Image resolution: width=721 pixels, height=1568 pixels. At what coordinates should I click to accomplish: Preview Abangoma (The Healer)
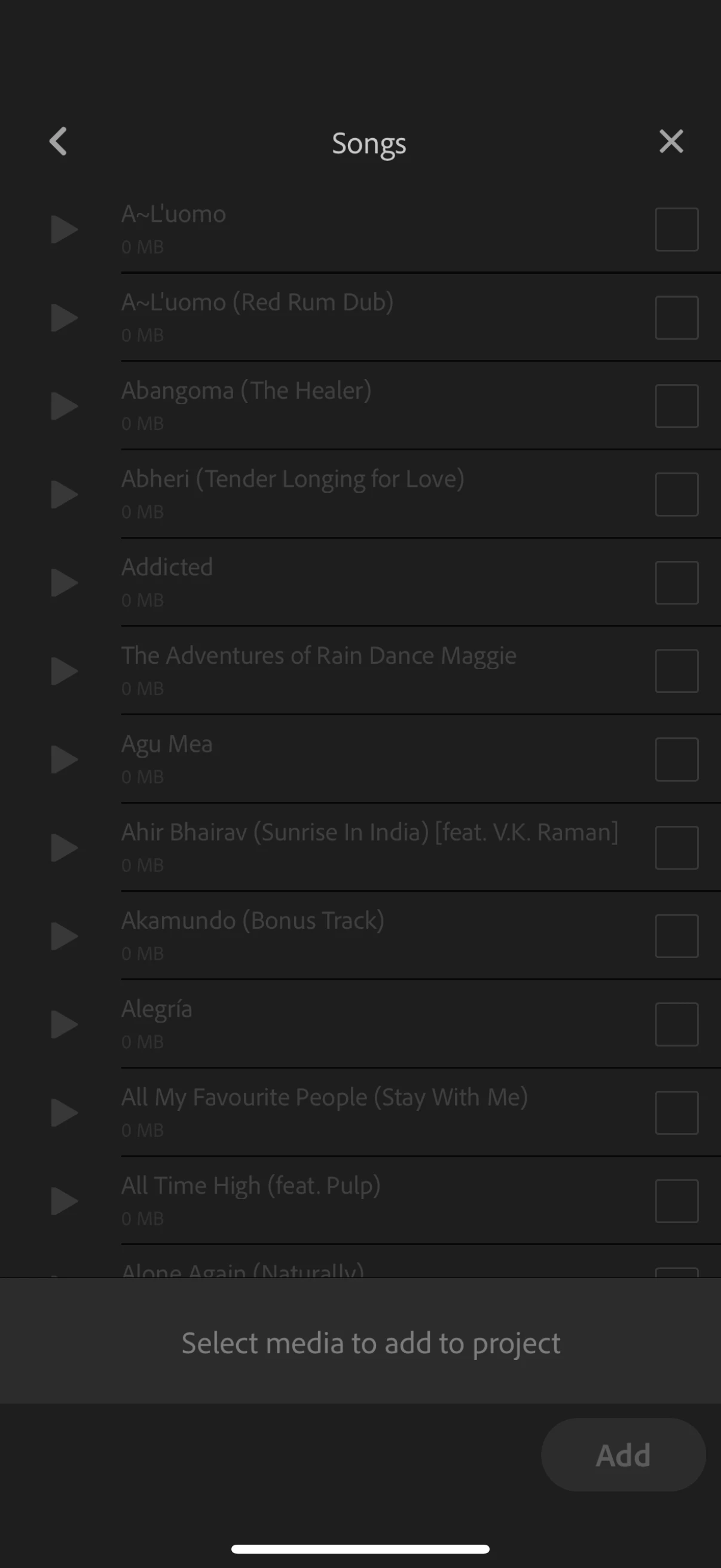64,406
